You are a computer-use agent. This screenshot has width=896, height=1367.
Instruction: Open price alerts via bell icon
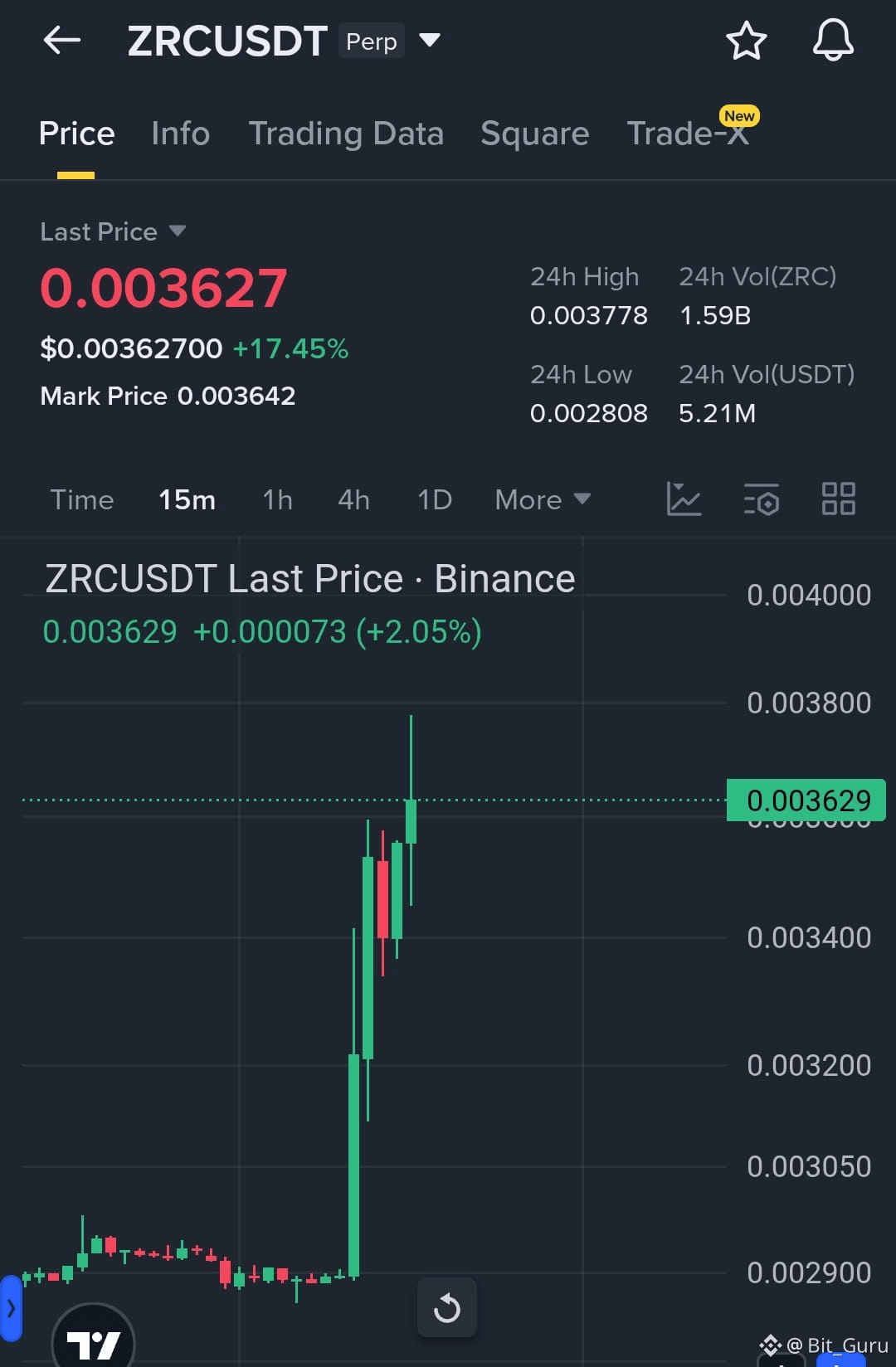click(x=833, y=40)
